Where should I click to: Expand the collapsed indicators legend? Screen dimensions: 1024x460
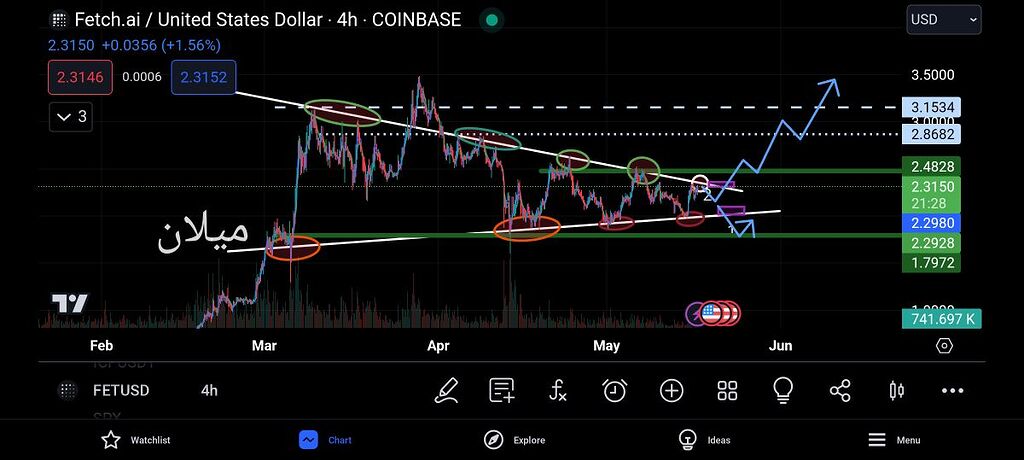pyautogui.click(x=70, y=117)
